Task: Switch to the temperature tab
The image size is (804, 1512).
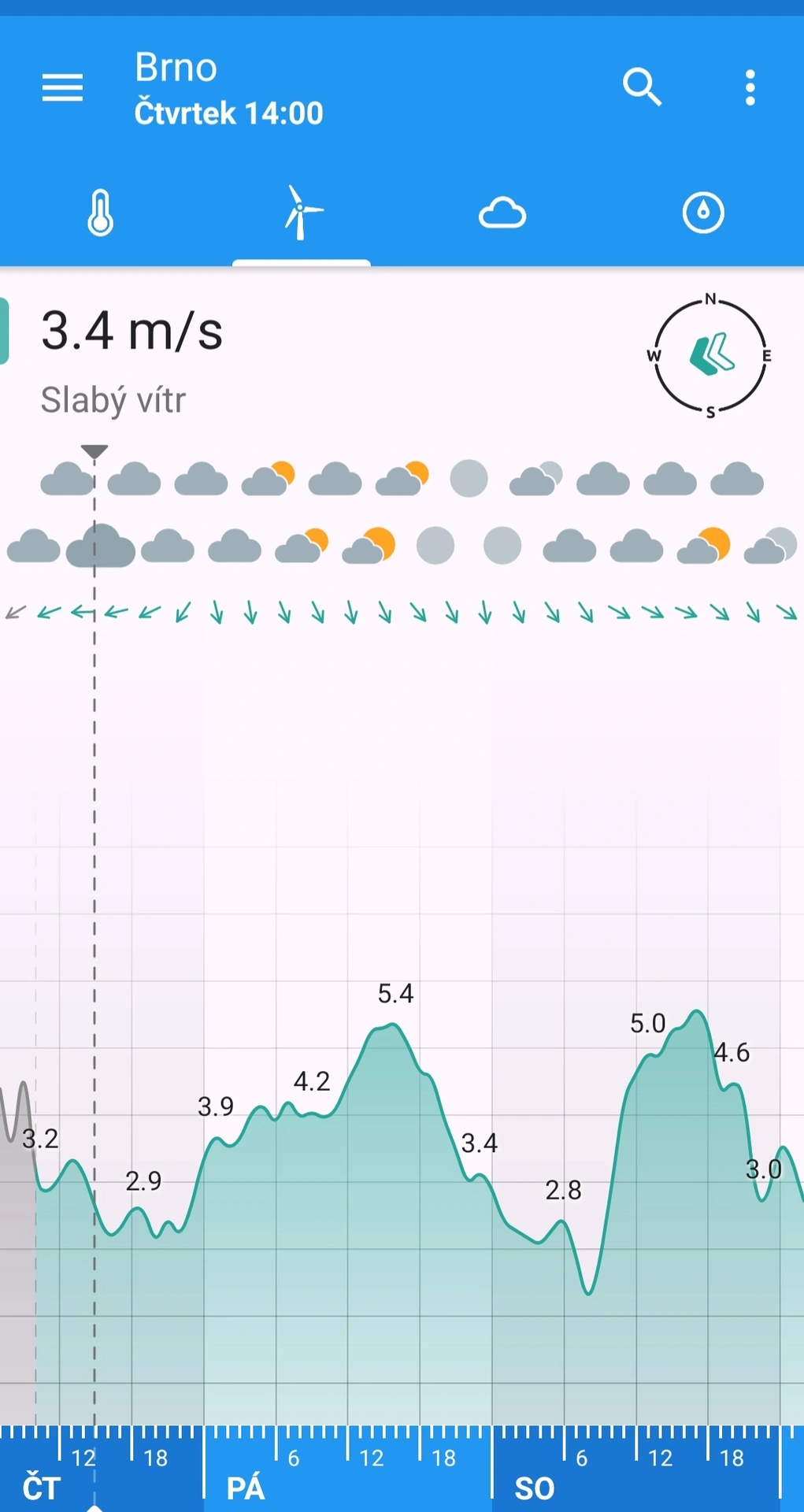Action: pos(100,213)
